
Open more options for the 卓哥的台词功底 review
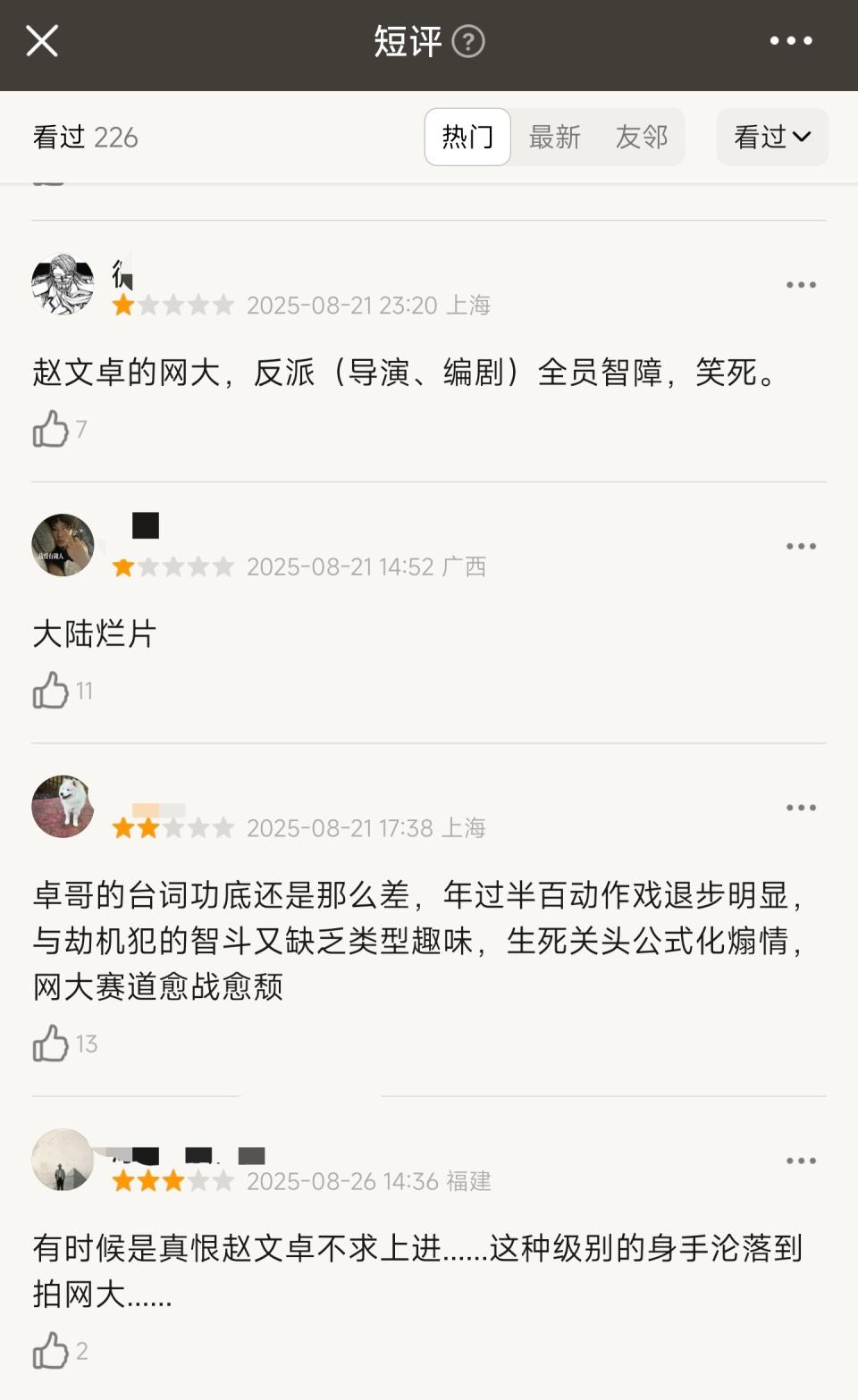(801, 808)
